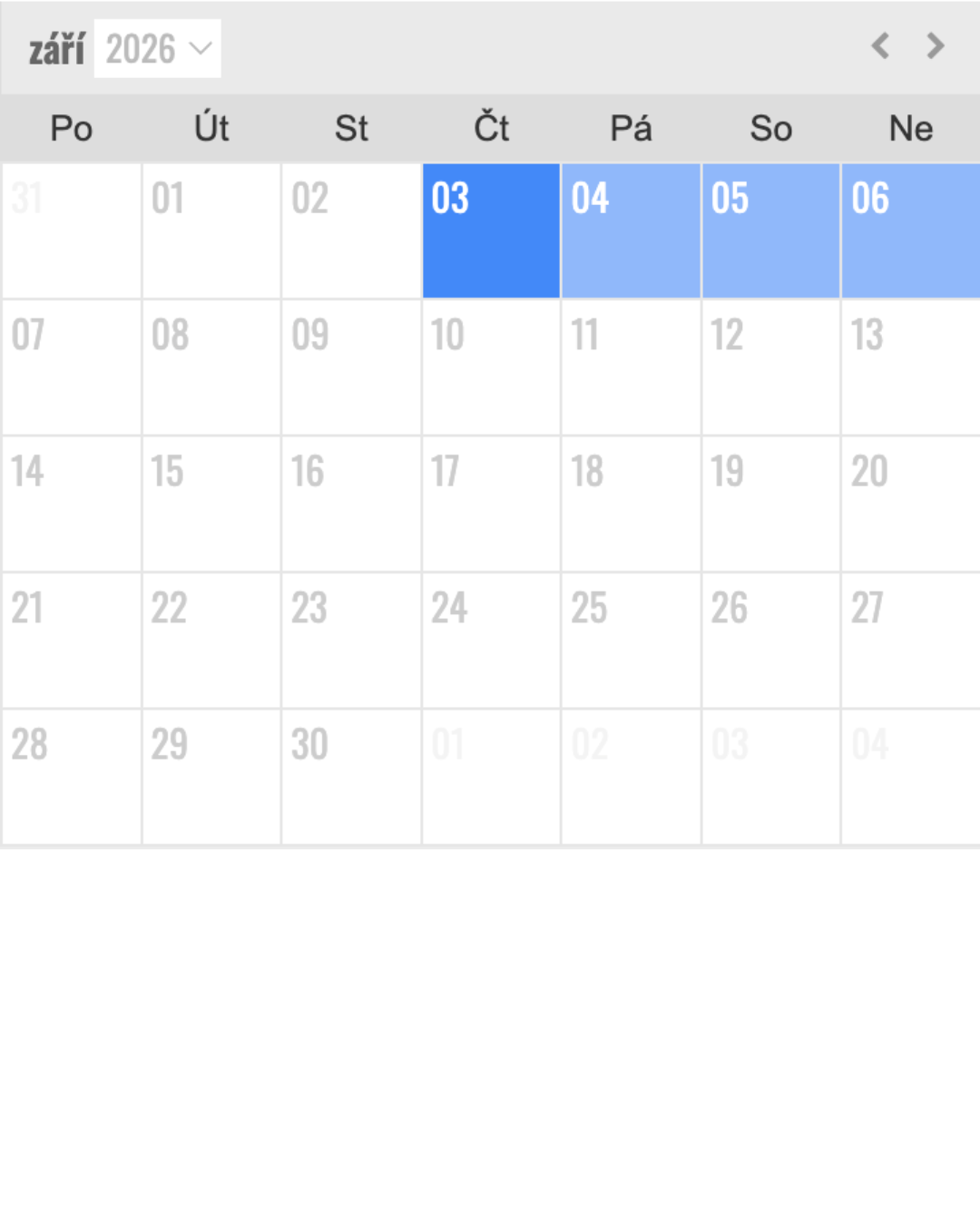Viewport: 980px width, 1225px height.
Task: Select September 15
Action: [x=211, y=504]
